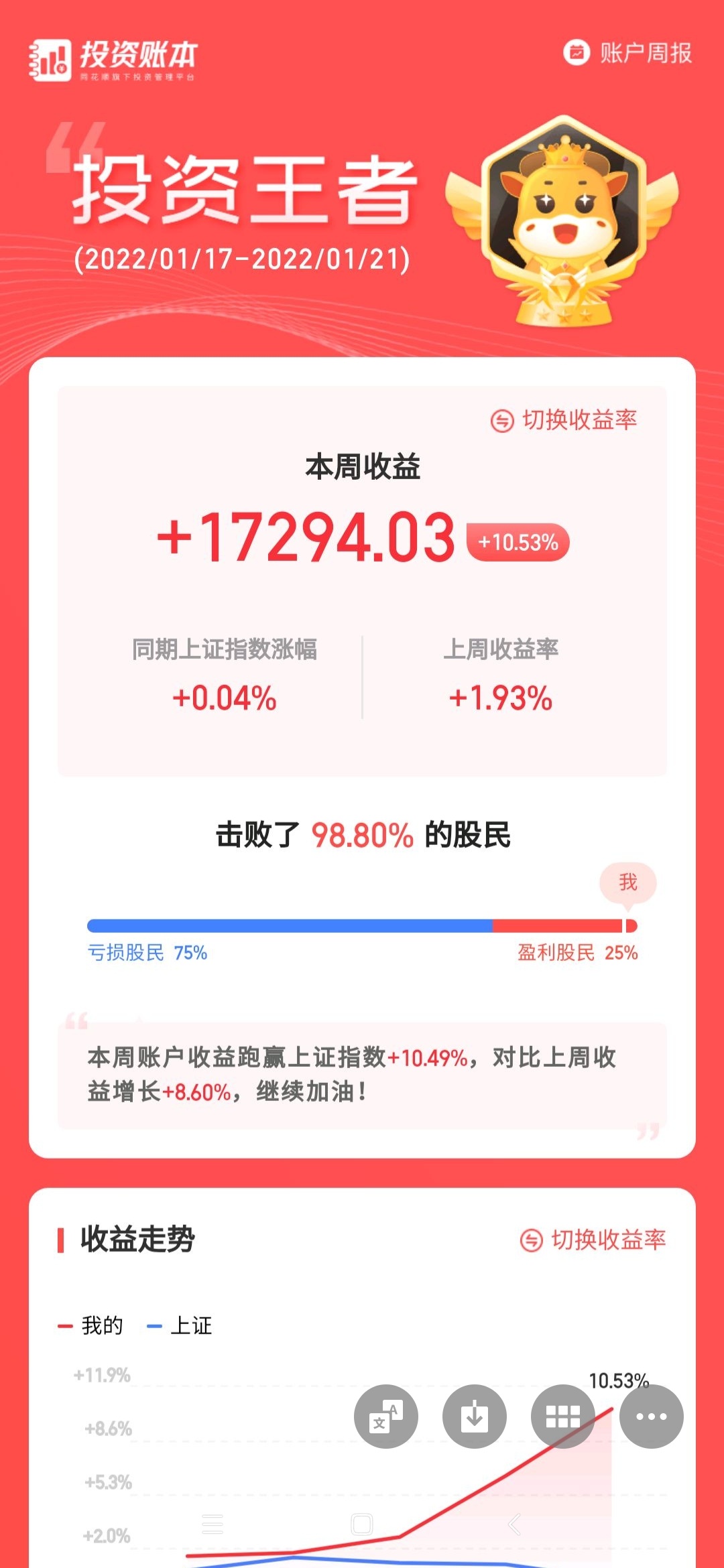This screenshot has width=724, height=1568.
Task: Open the floating three-dot more options button
Action: pyautogui.click(x=652, y=1417)
